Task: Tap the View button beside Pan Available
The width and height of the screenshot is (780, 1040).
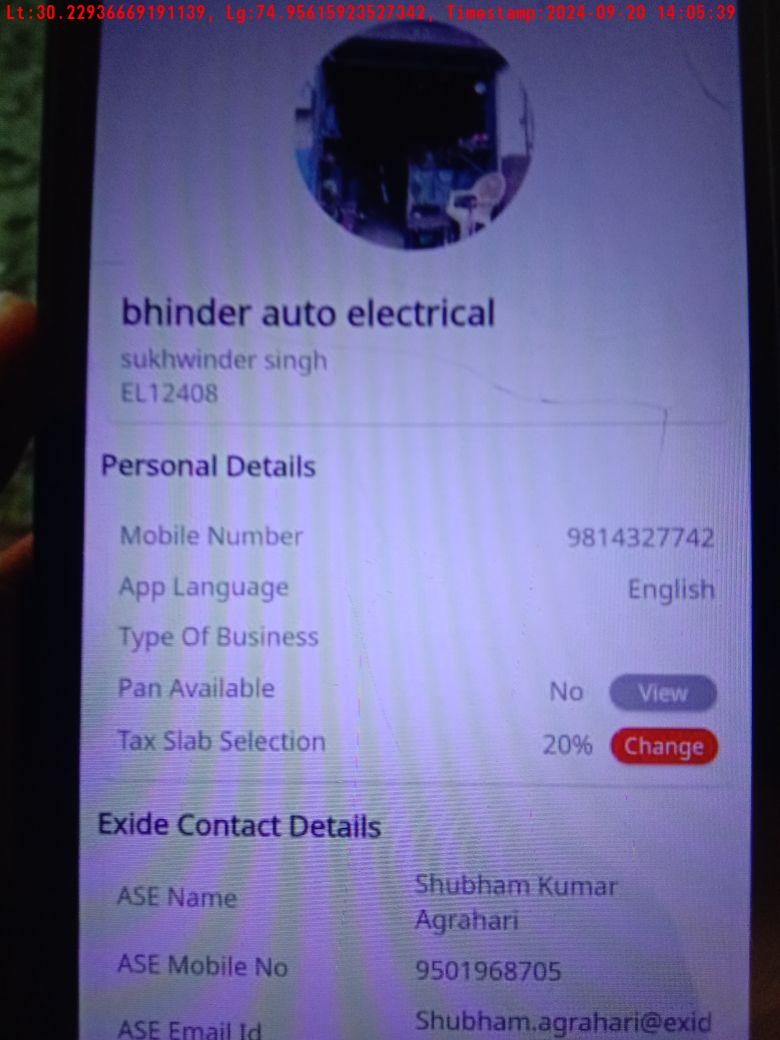Action: click(663, 693)
